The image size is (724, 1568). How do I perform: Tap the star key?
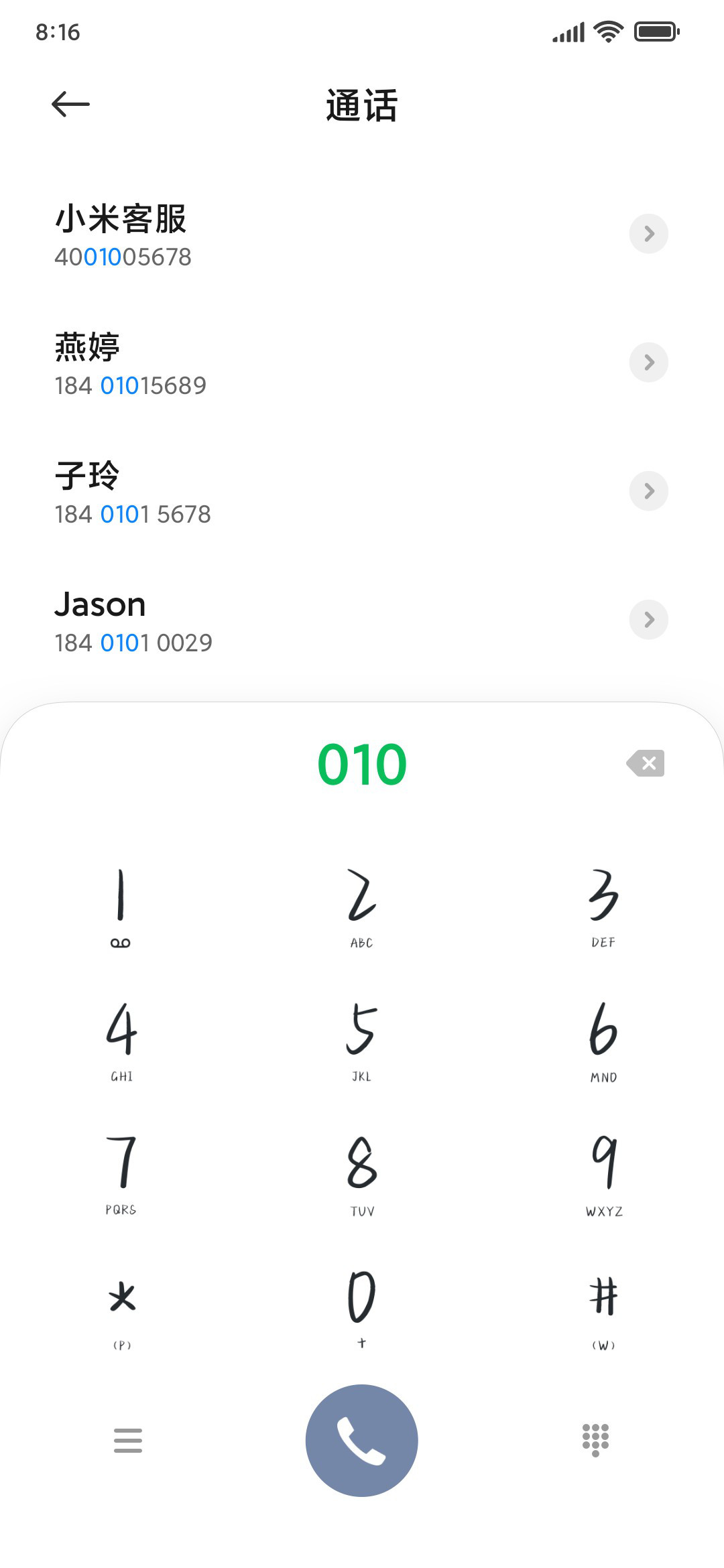pyautogui.click(x=121, y=1308)
